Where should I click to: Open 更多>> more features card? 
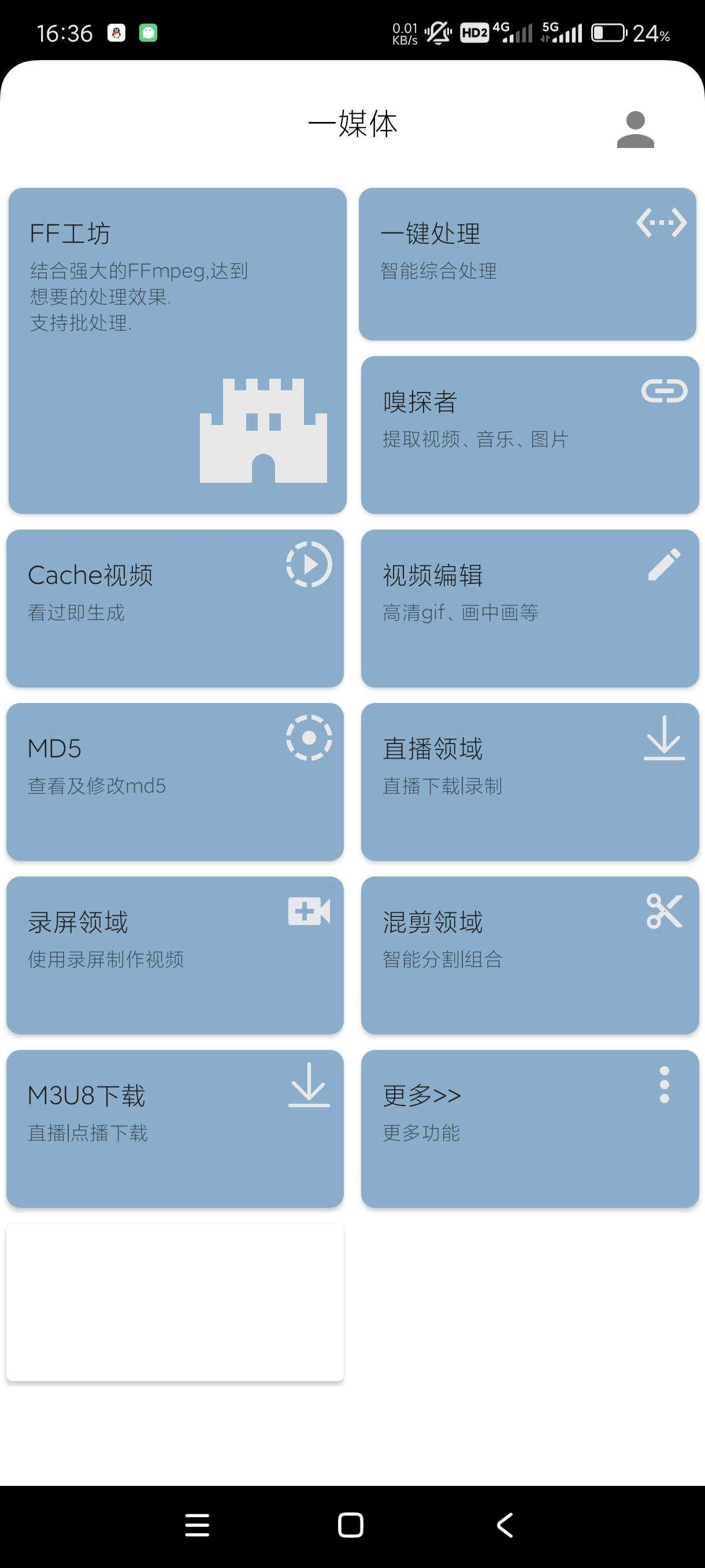click(x=530, y=1129)
